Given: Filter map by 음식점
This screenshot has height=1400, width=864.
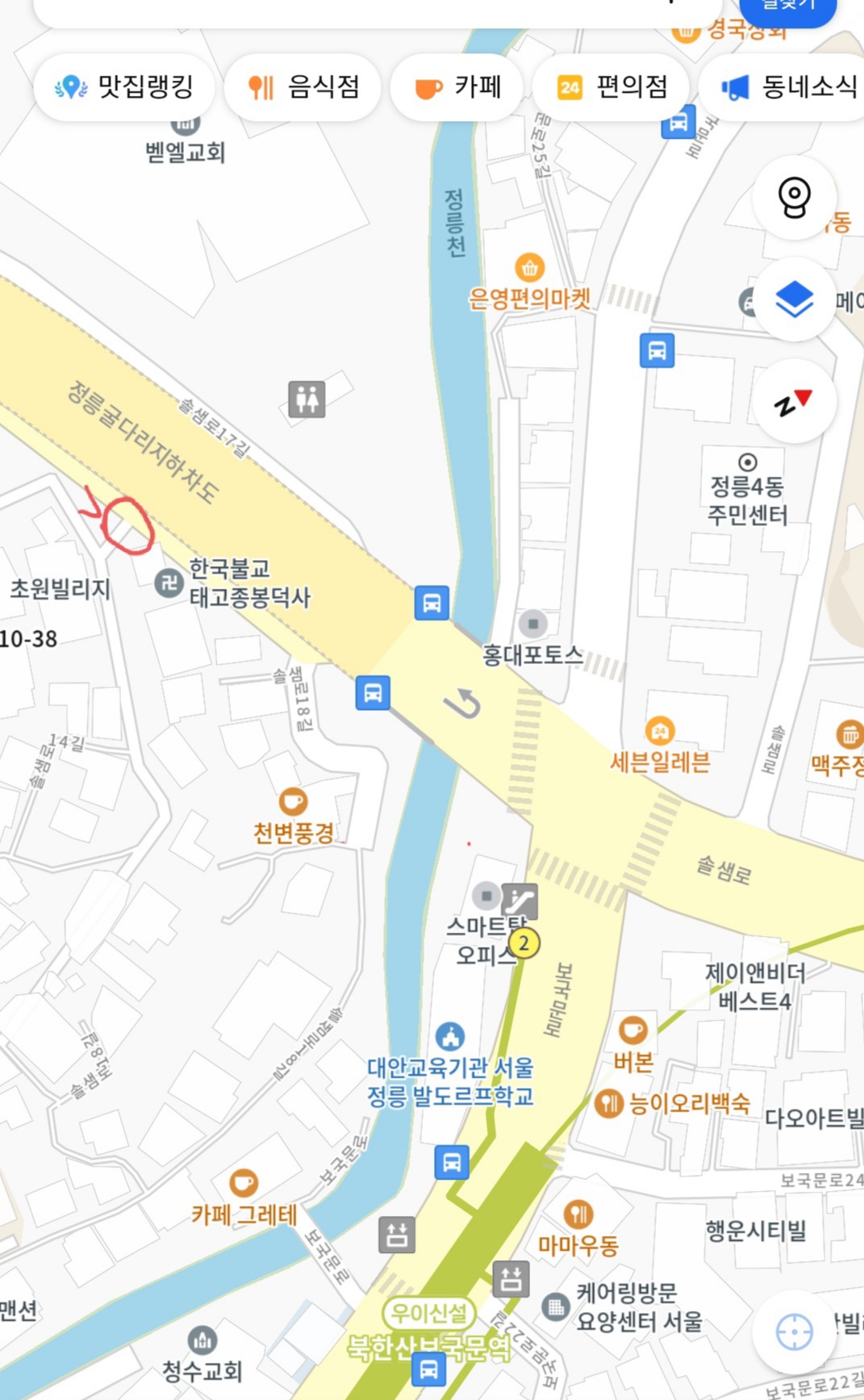Looking at the screenshot, I should pos(303,87).
